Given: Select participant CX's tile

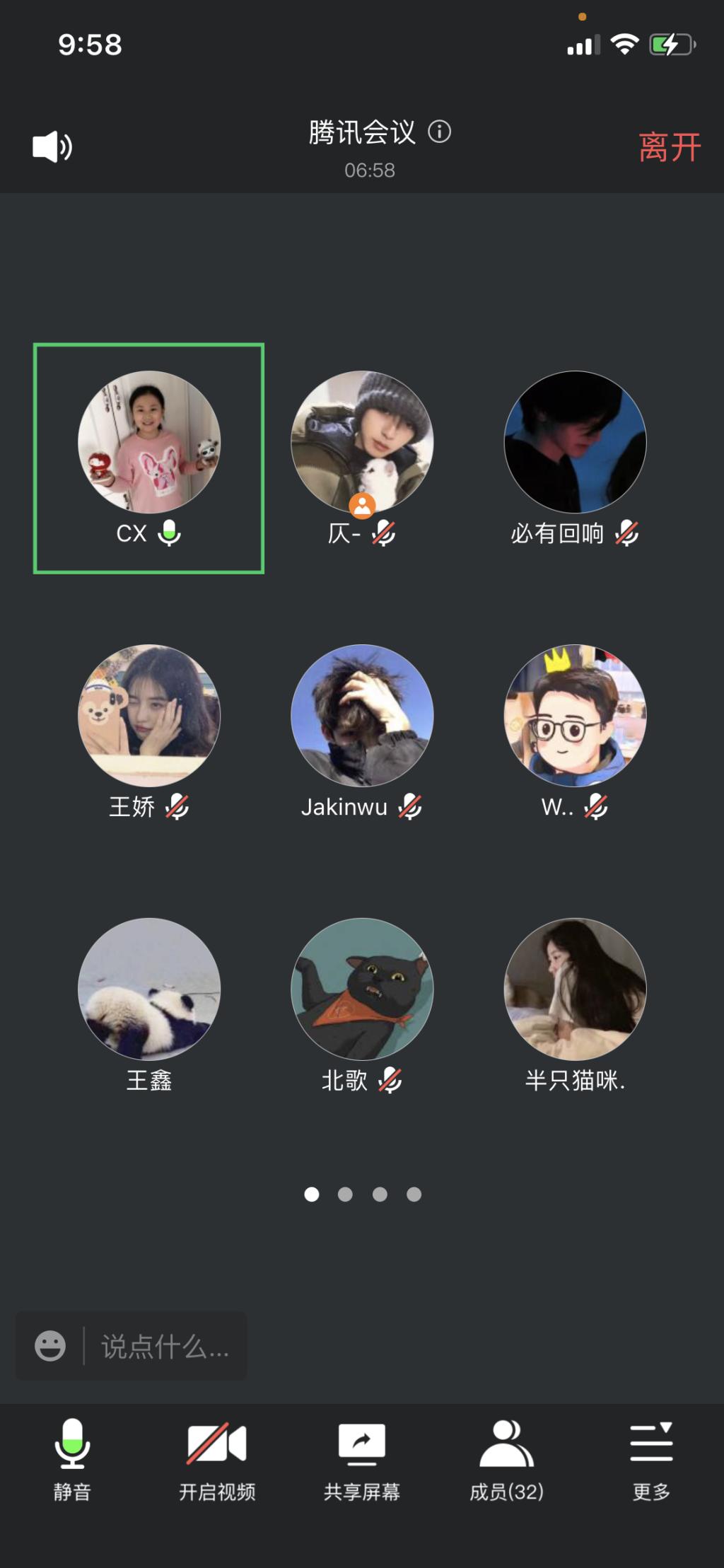Looking at the screenshot, I should point(148,458).
